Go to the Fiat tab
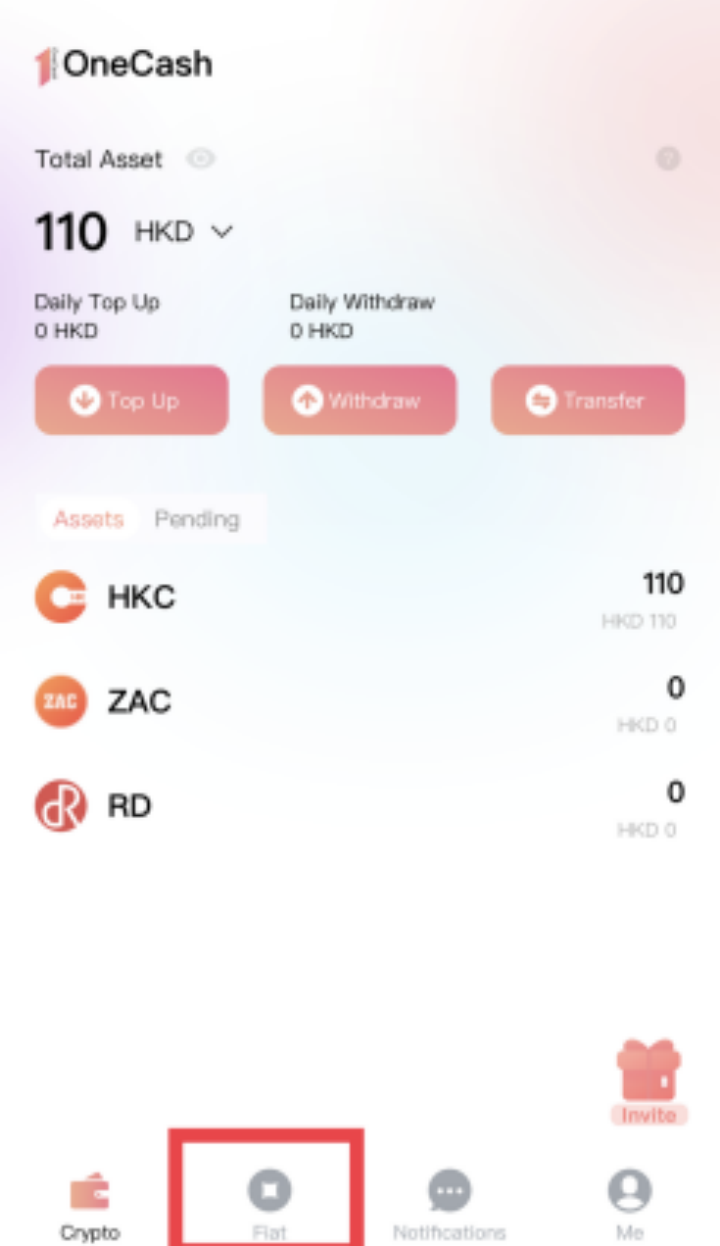This screenshot has height=1246, width=720. point(269,1205)
